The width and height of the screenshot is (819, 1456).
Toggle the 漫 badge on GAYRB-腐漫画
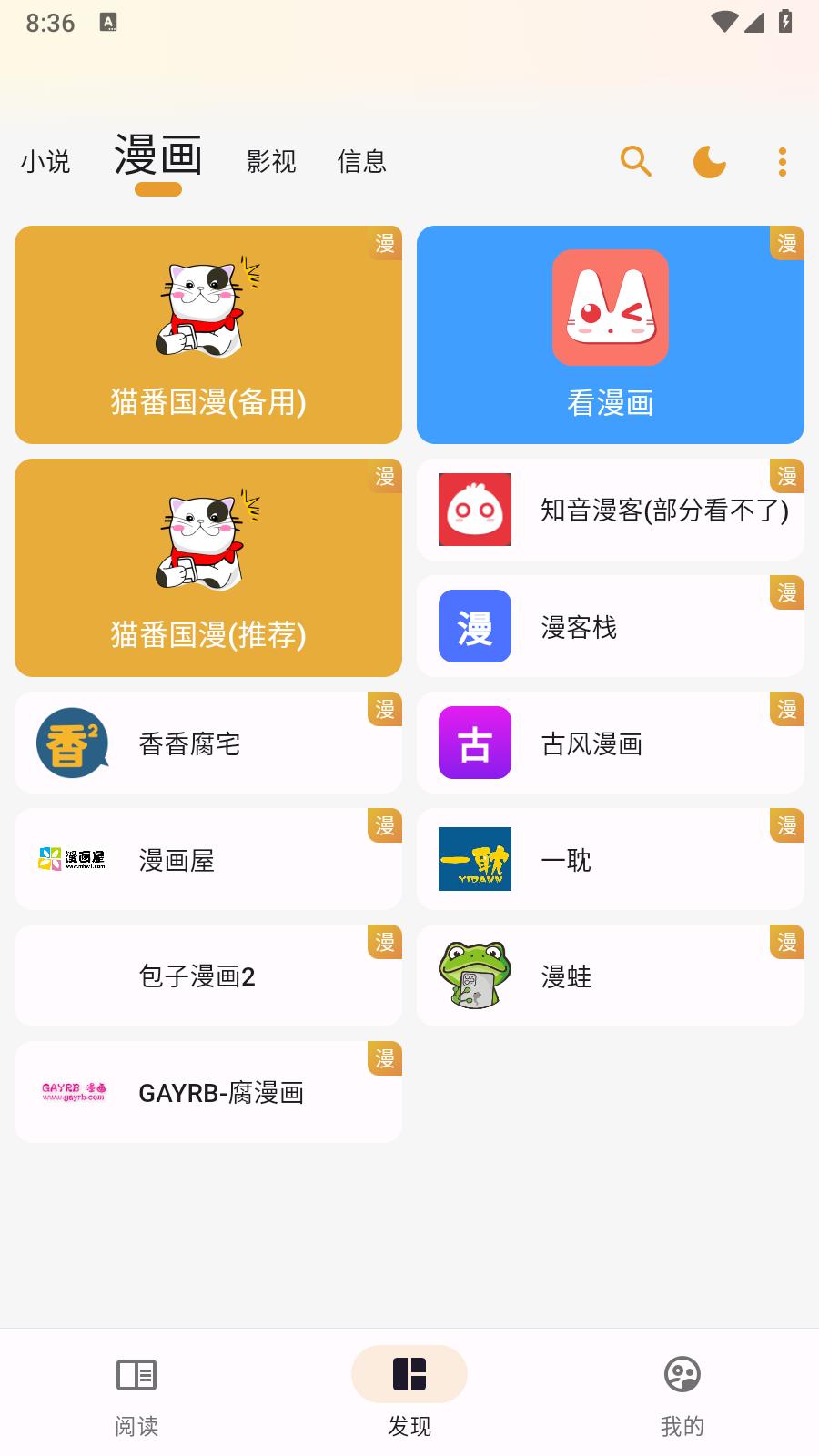[x=385, y=1058]
